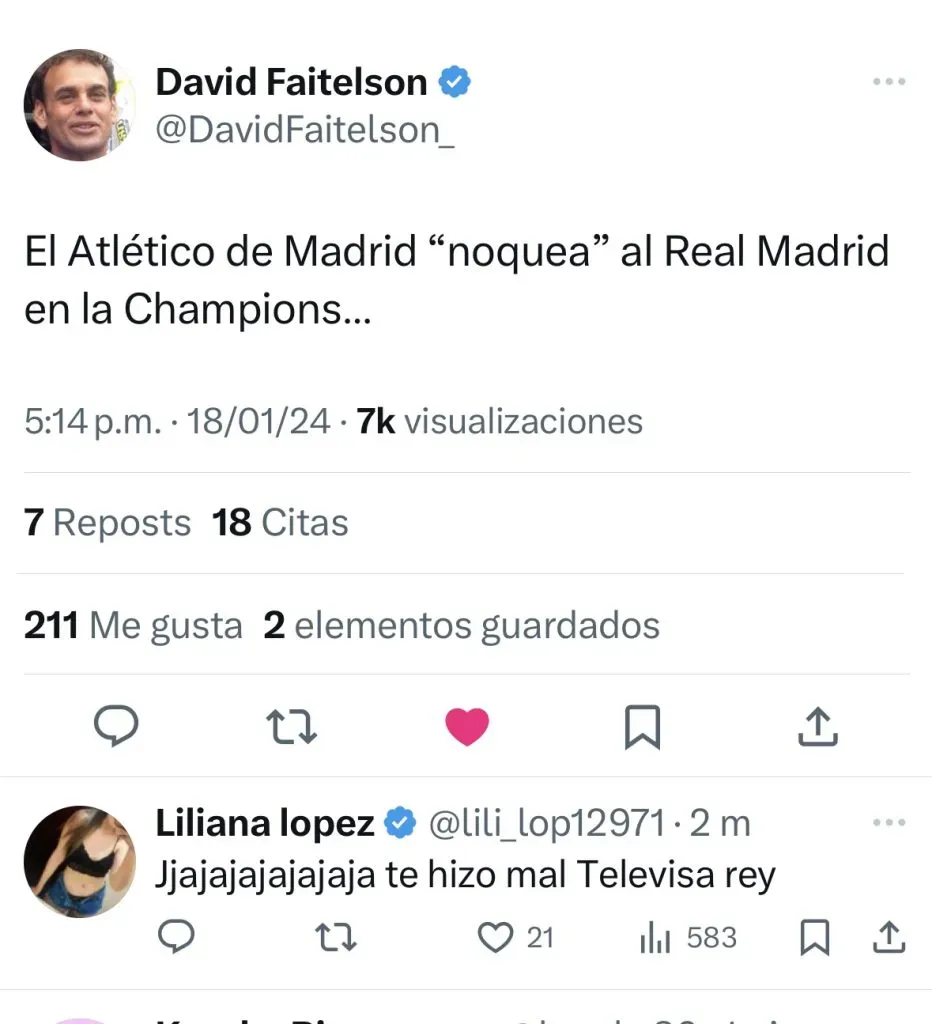
Task: Open the @DavidFaitelson_ handle
Action: tap(304, 131)
